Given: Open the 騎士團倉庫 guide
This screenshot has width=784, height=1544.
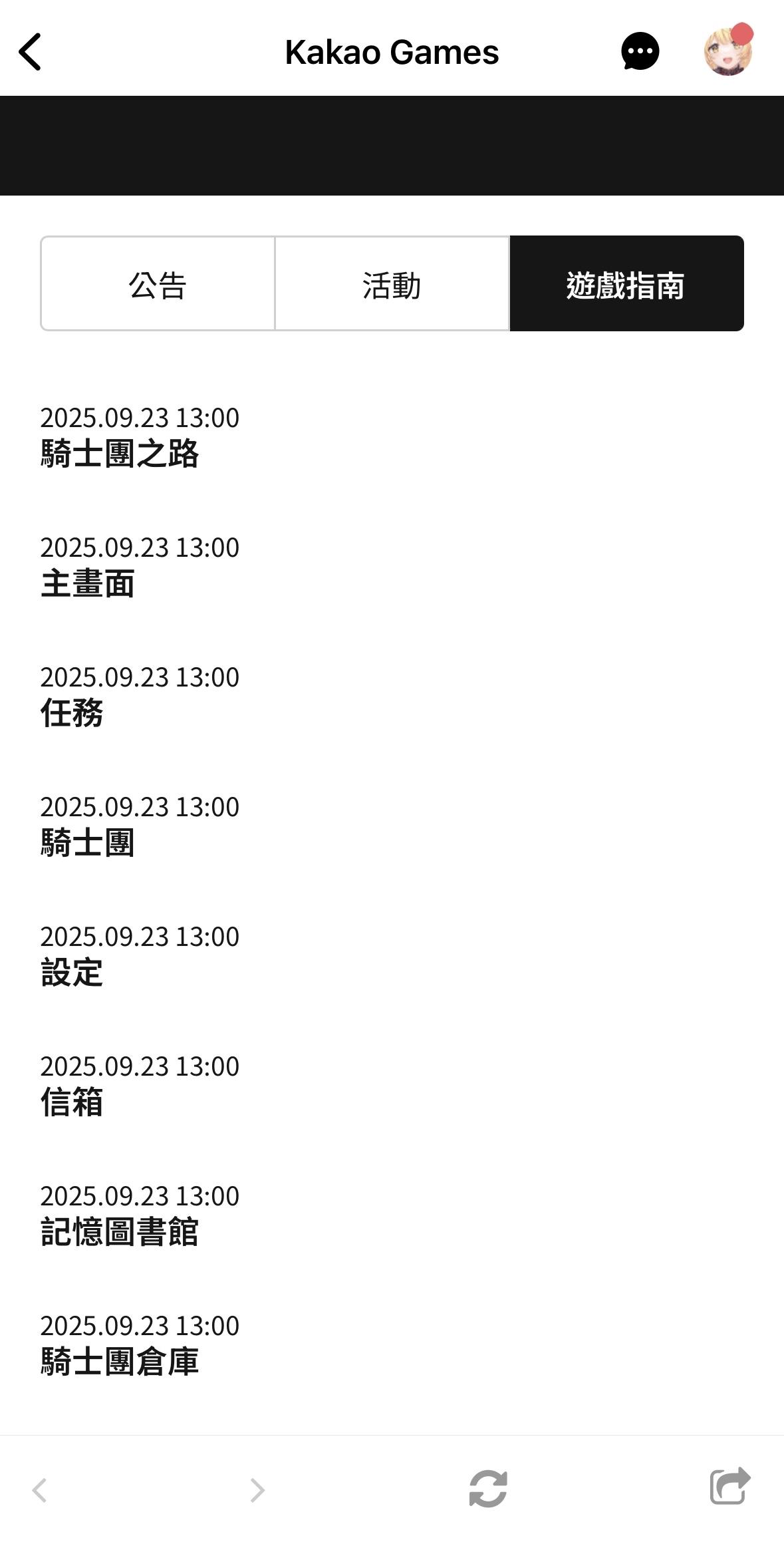Looking at the screenshot, I should 392,1344.
